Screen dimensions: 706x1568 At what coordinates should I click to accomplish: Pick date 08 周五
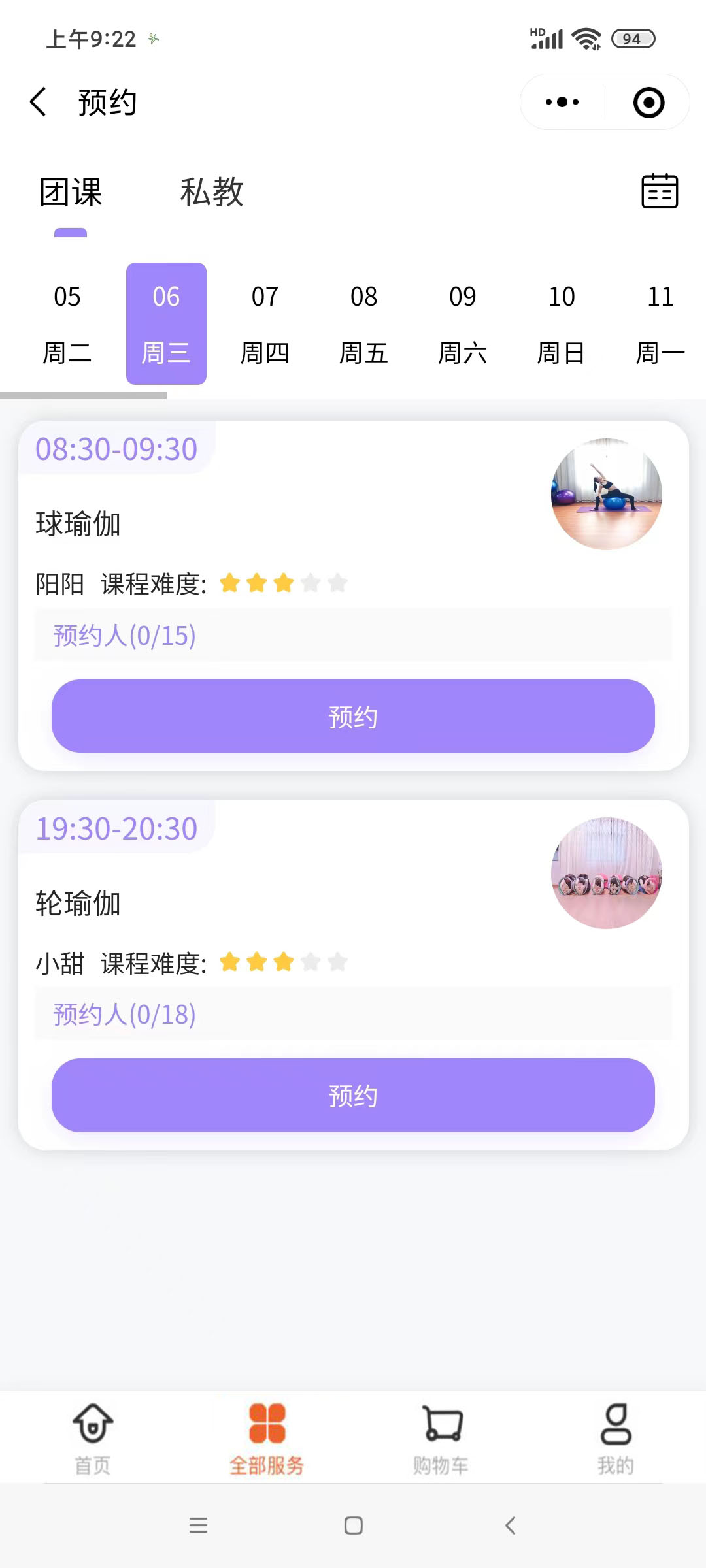coord(363,323)
